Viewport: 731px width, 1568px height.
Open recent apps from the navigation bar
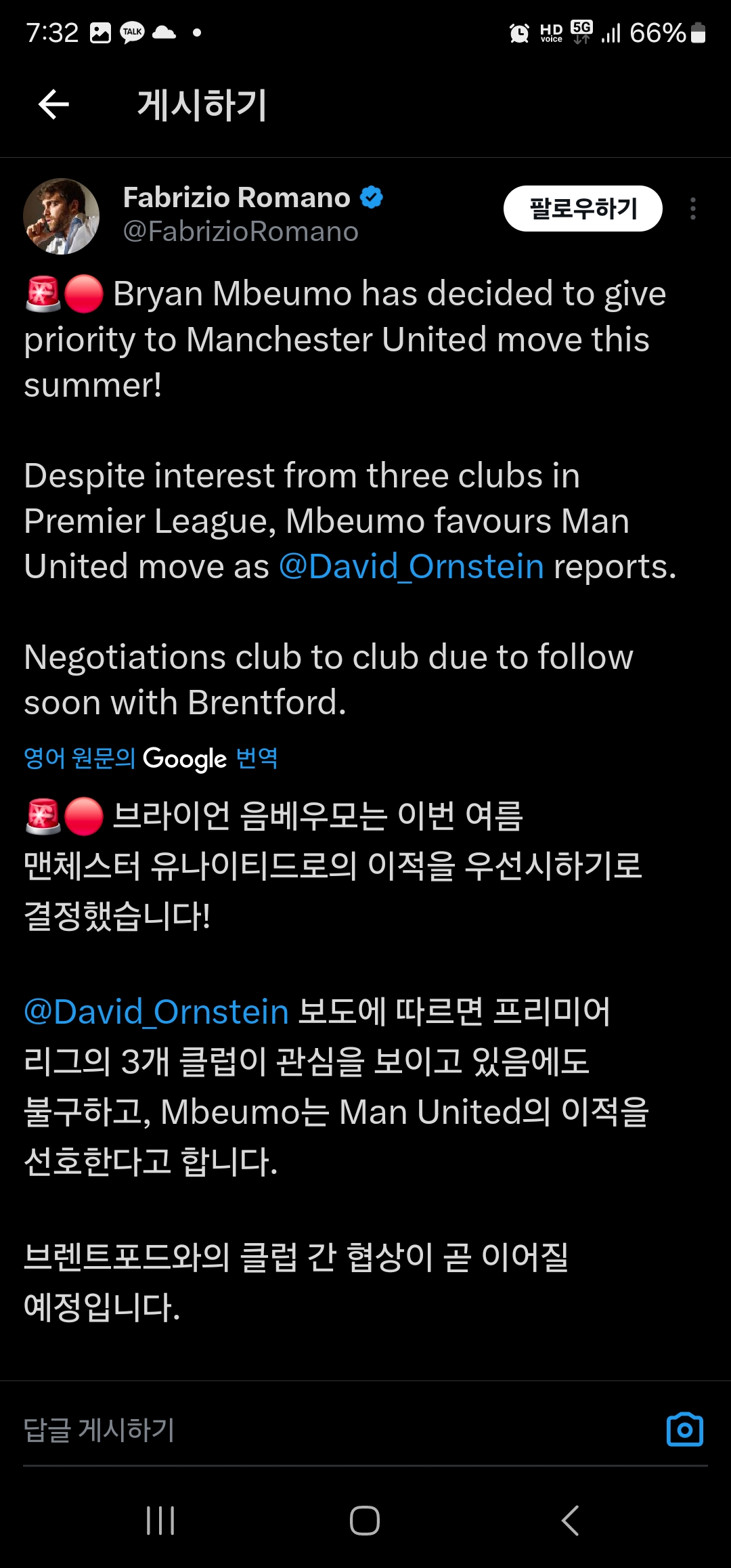pos(160,1521)
